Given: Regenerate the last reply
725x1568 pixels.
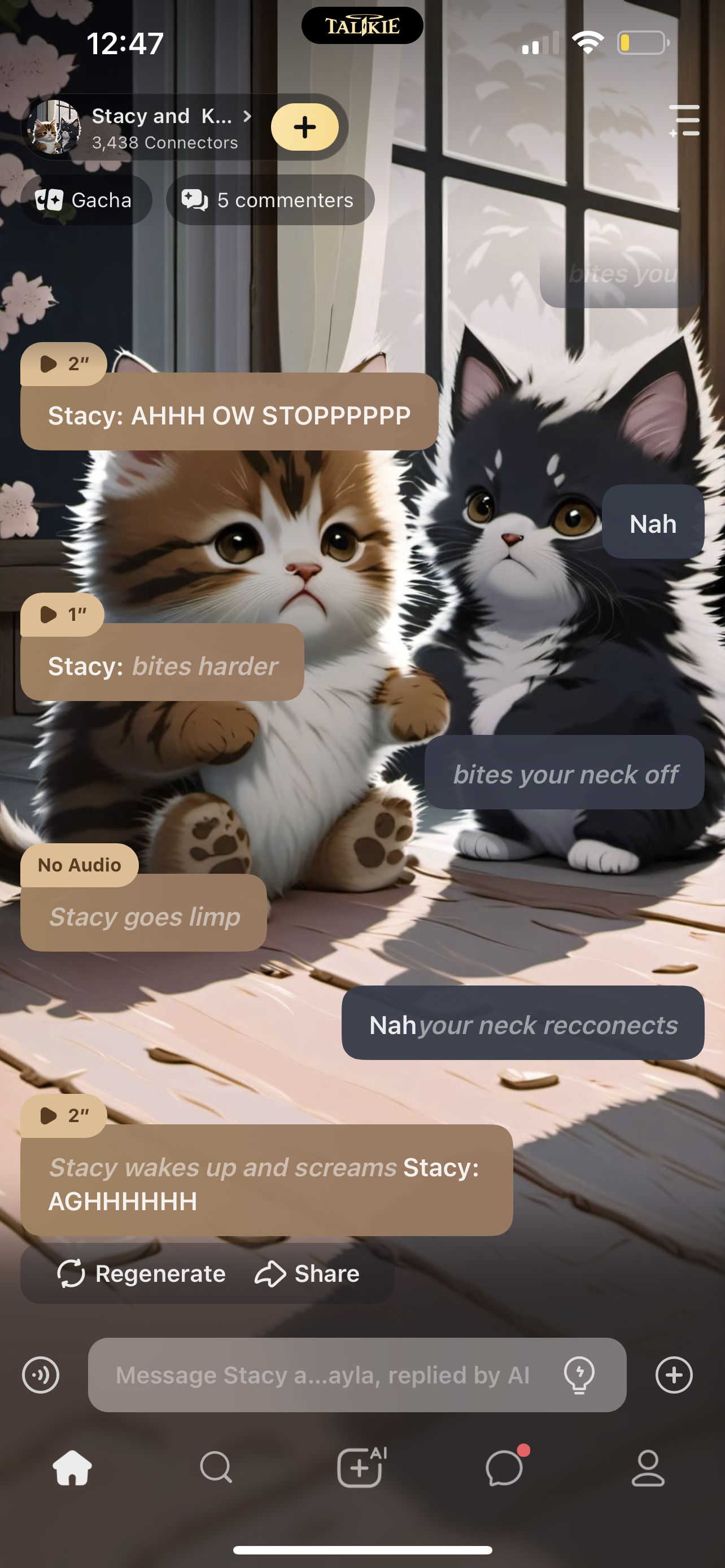Looking at the screenshot, I should [141, 1274].
